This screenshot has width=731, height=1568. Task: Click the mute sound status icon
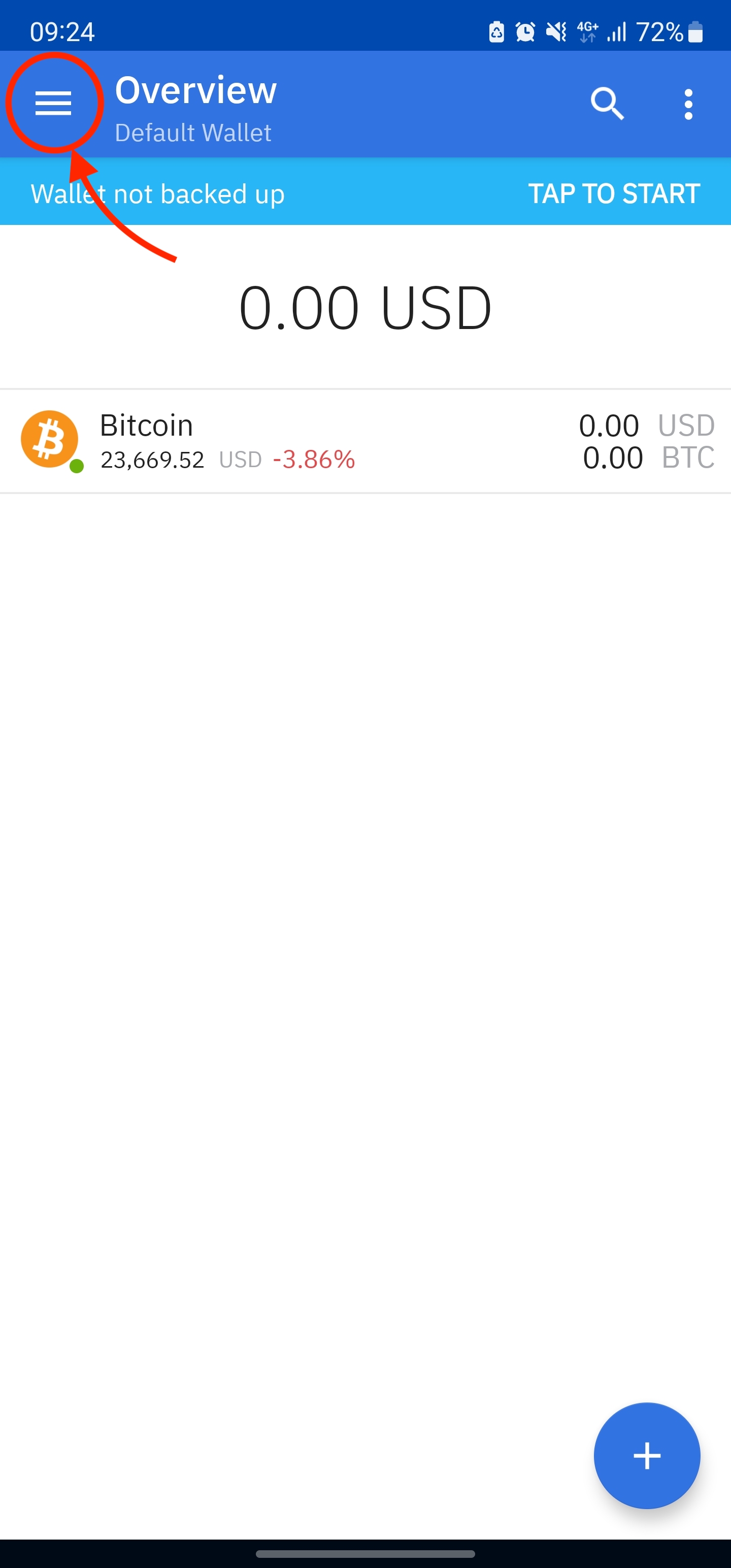click(x=556, y=31)
